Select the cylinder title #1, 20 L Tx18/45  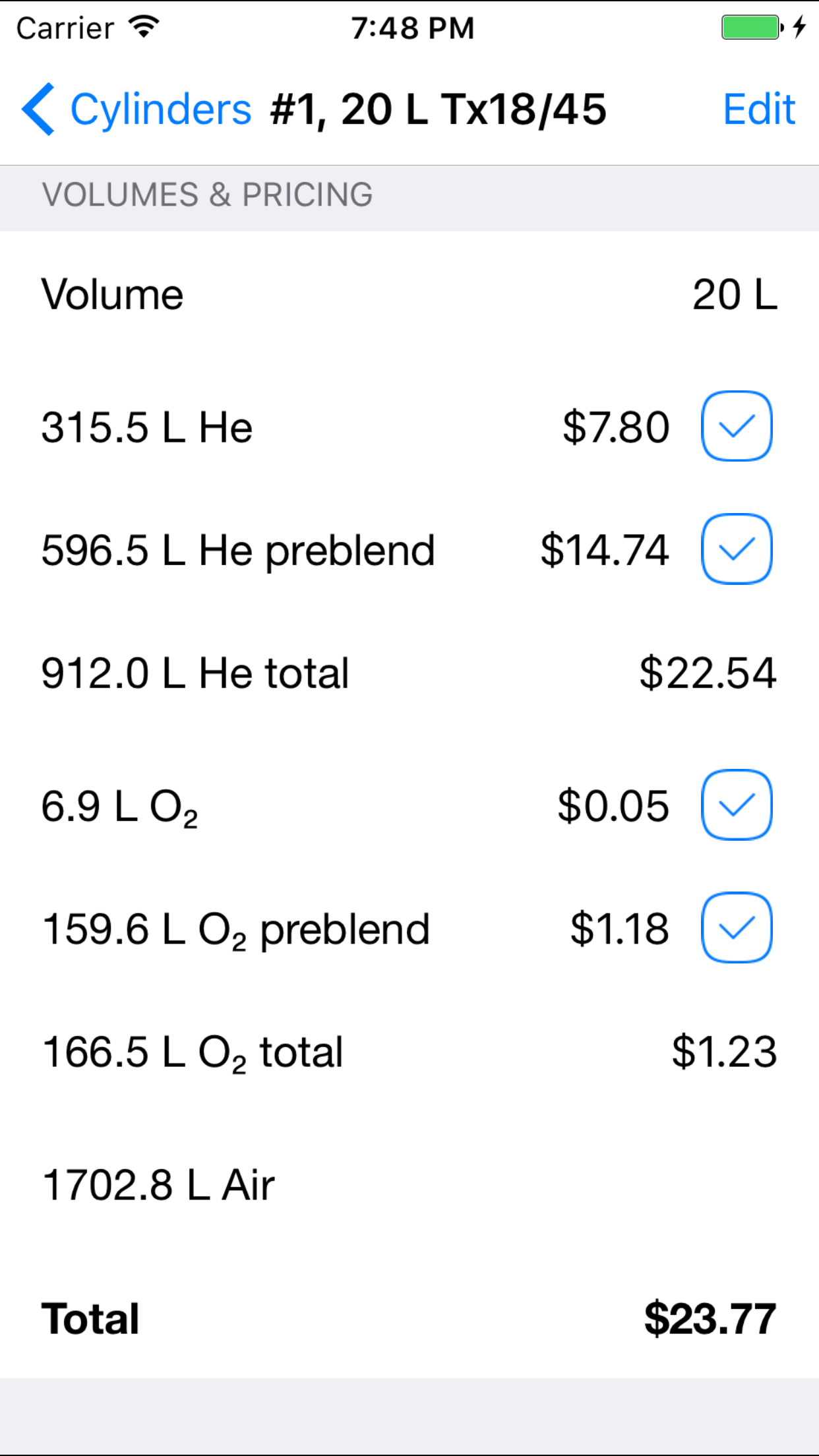pyautogui.click(x=437, y=109)
